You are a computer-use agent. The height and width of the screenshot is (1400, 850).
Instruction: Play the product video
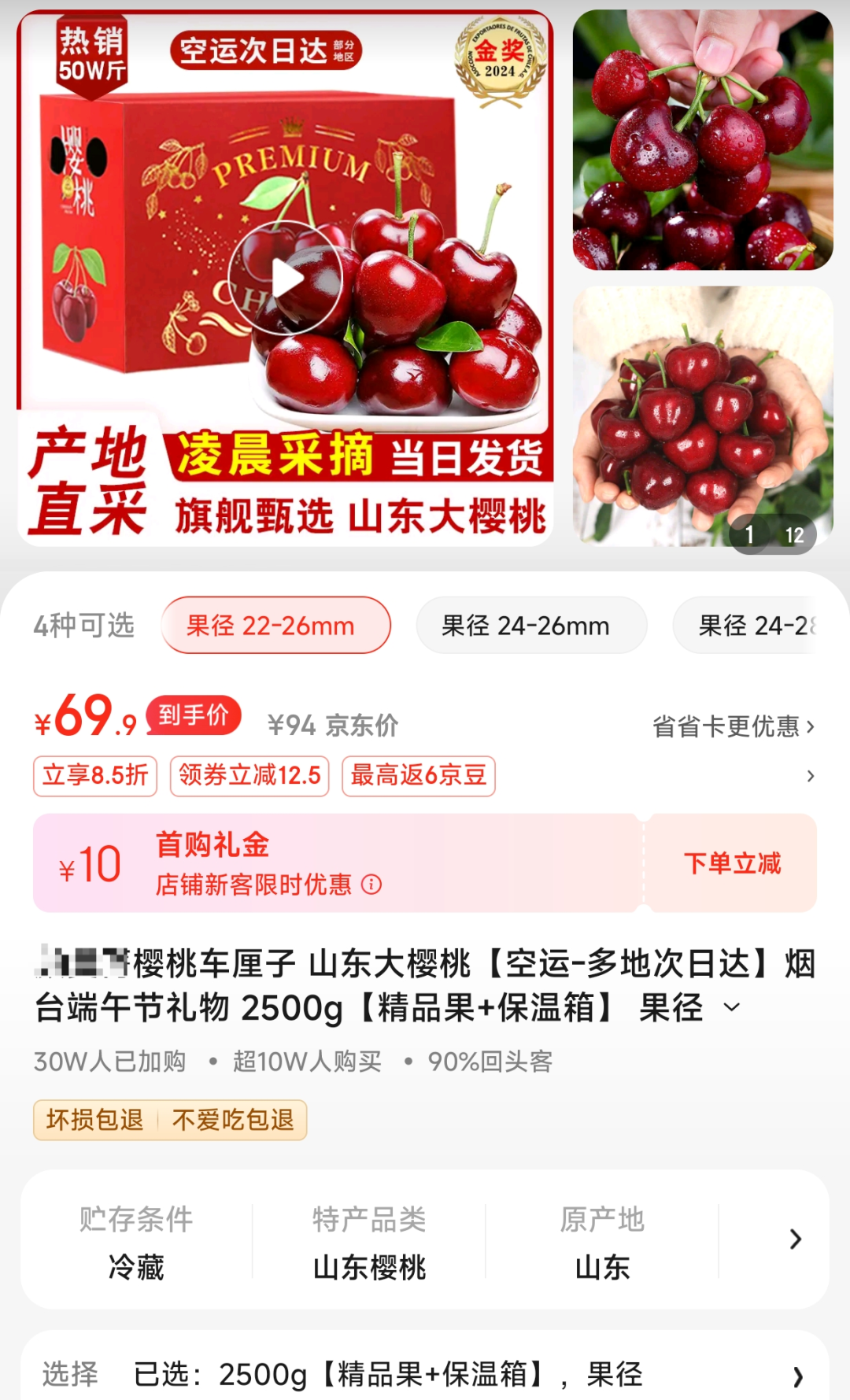click(x=287, y=277)
